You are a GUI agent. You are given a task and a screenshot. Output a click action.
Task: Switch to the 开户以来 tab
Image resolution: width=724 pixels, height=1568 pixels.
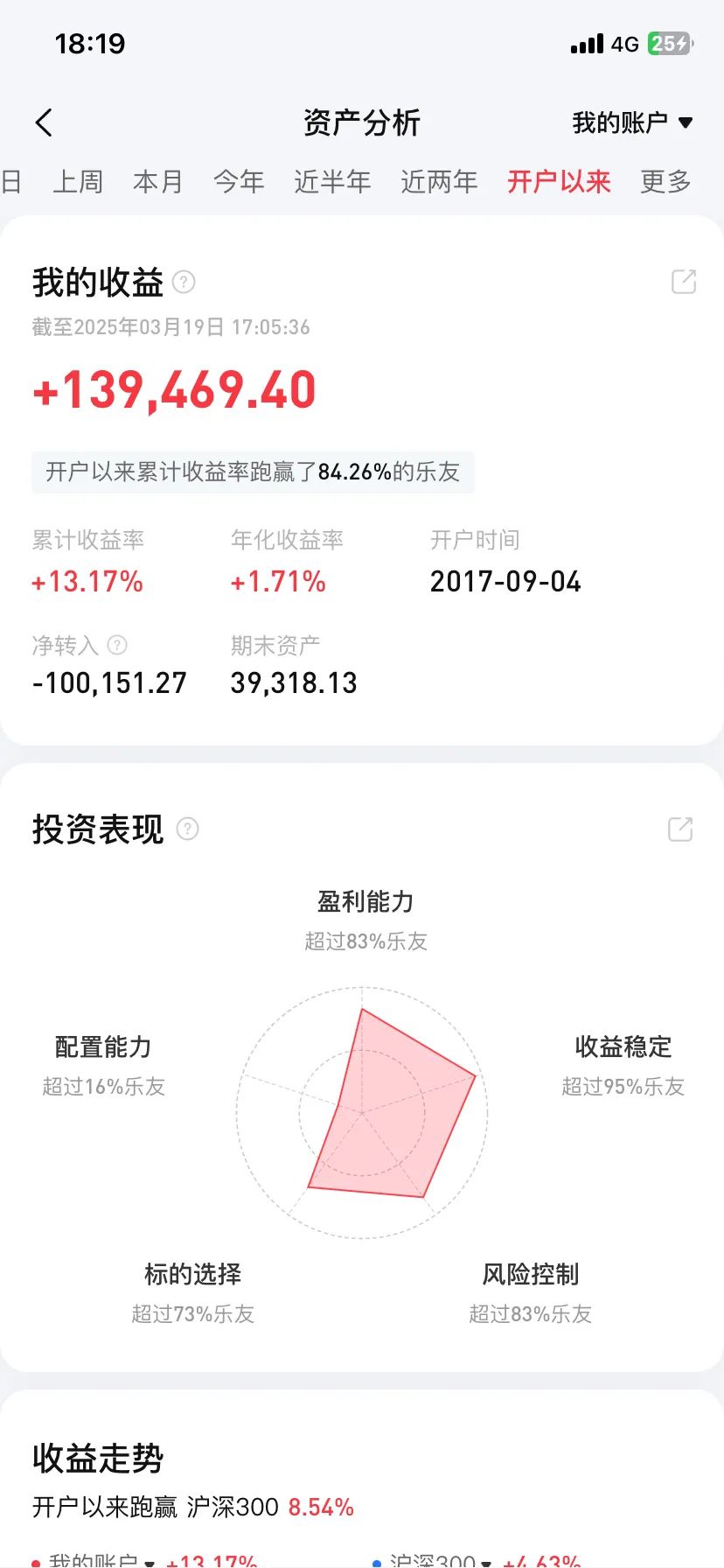pyautogui.click(x=558, y=182)
